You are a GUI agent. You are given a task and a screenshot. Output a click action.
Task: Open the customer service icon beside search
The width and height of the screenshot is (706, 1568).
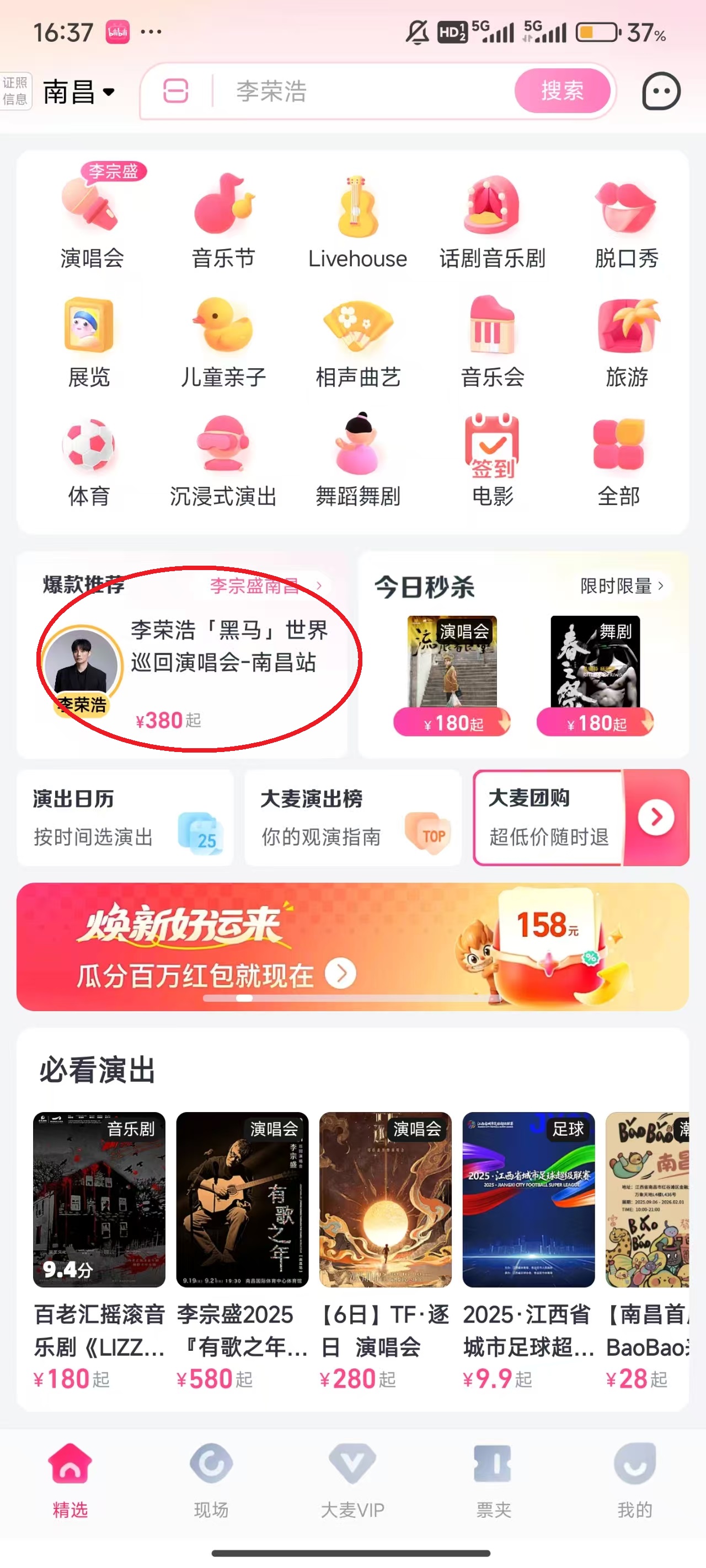tap(659, 92)
